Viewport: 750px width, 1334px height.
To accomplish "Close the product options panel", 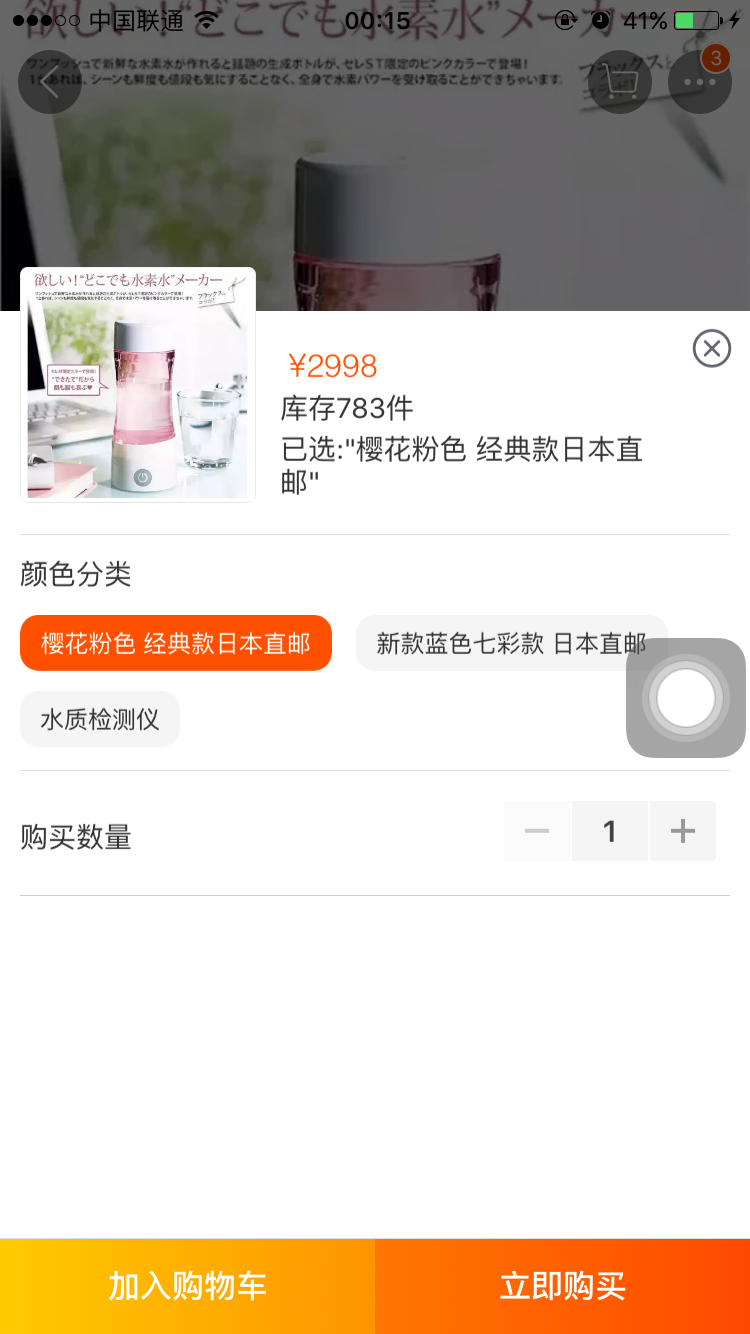I will [x=711, y=349].
